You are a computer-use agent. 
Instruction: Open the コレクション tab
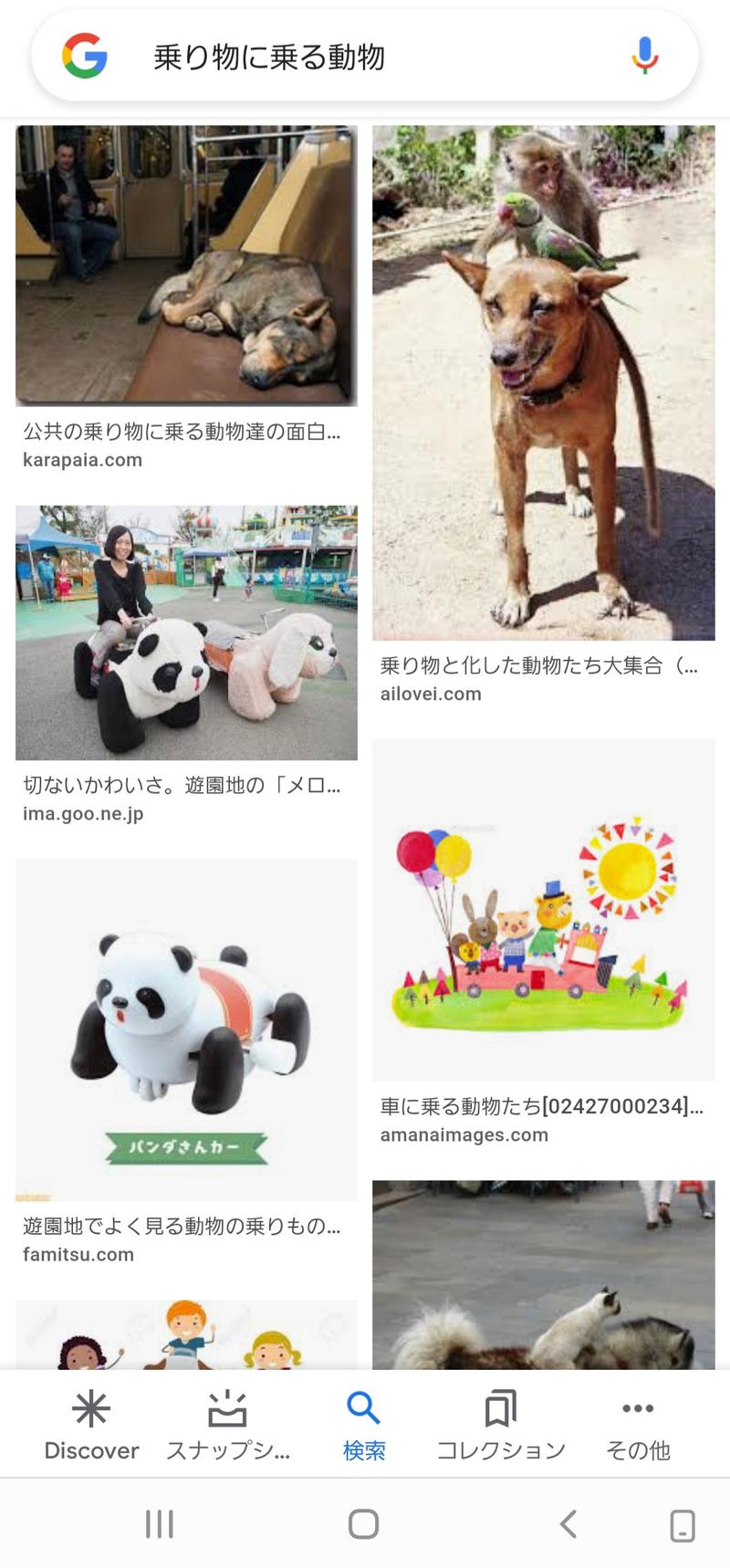pyautogui.click(x=501, y=1426)
